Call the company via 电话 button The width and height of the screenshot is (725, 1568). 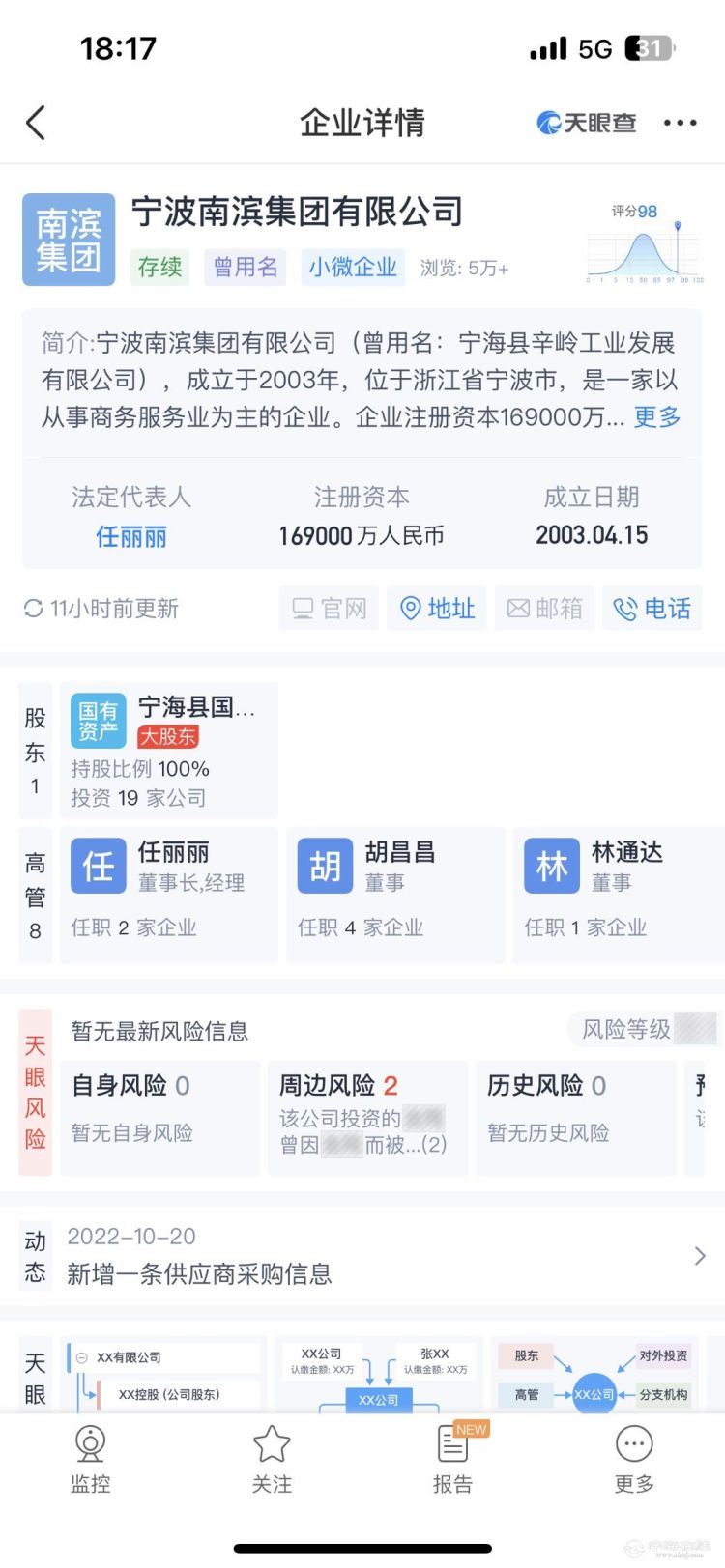(x=653, y=609)
